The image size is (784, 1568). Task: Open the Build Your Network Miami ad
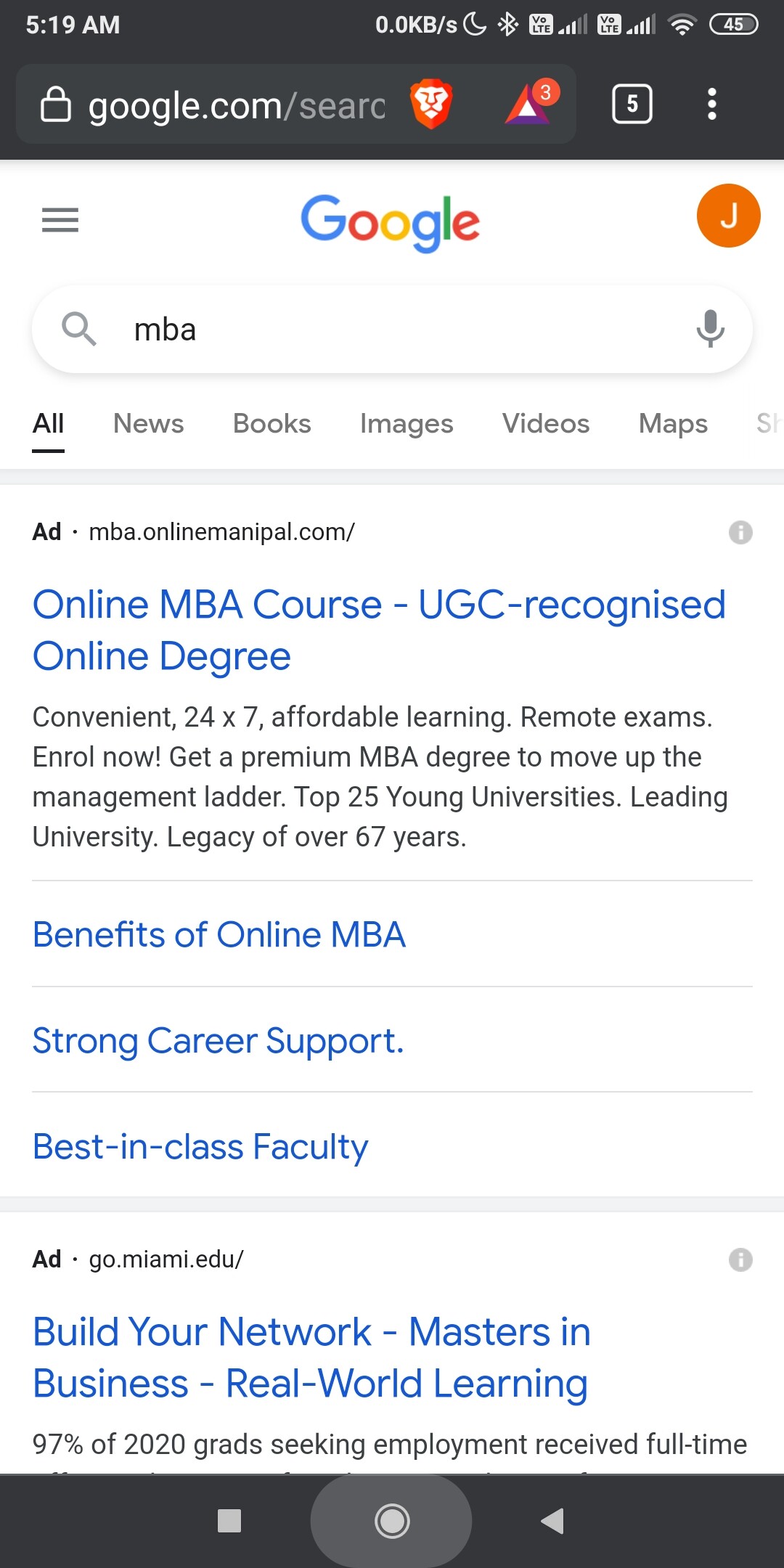(312, 1357)
